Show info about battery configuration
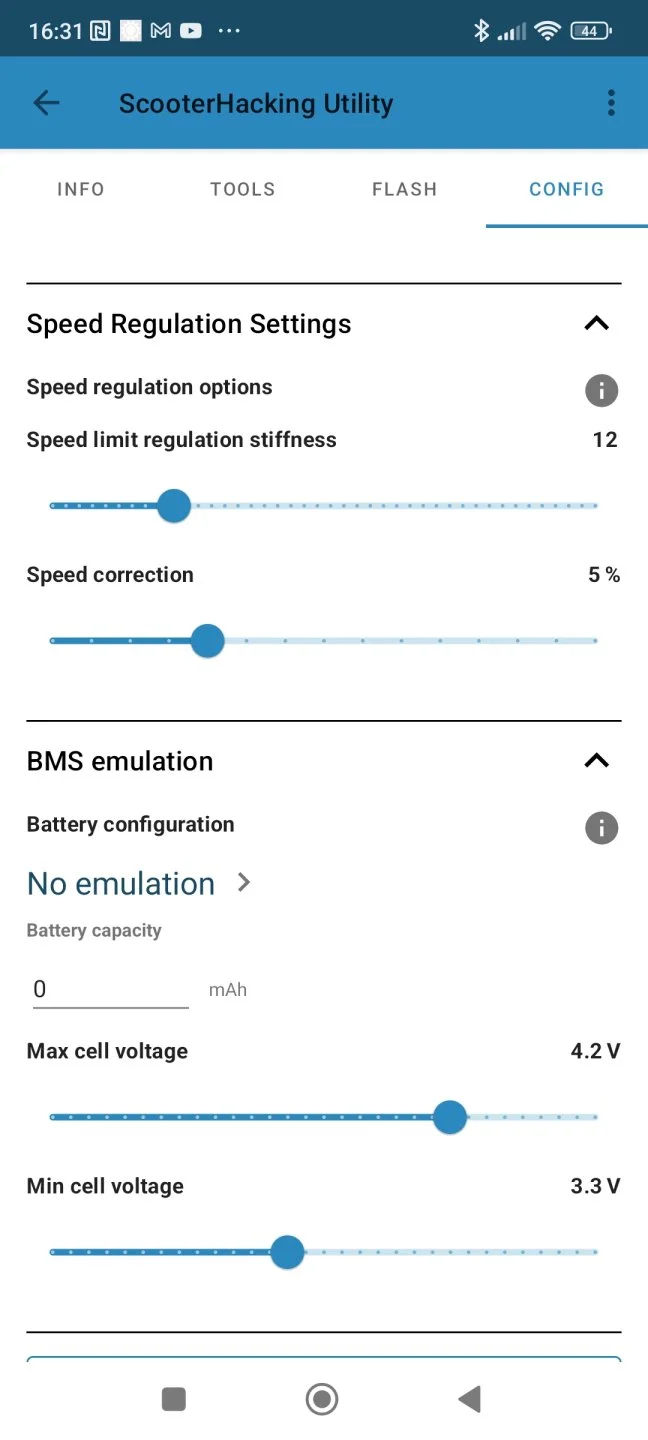Viewport: 648px width, 1440px height. tap(601, 828)
